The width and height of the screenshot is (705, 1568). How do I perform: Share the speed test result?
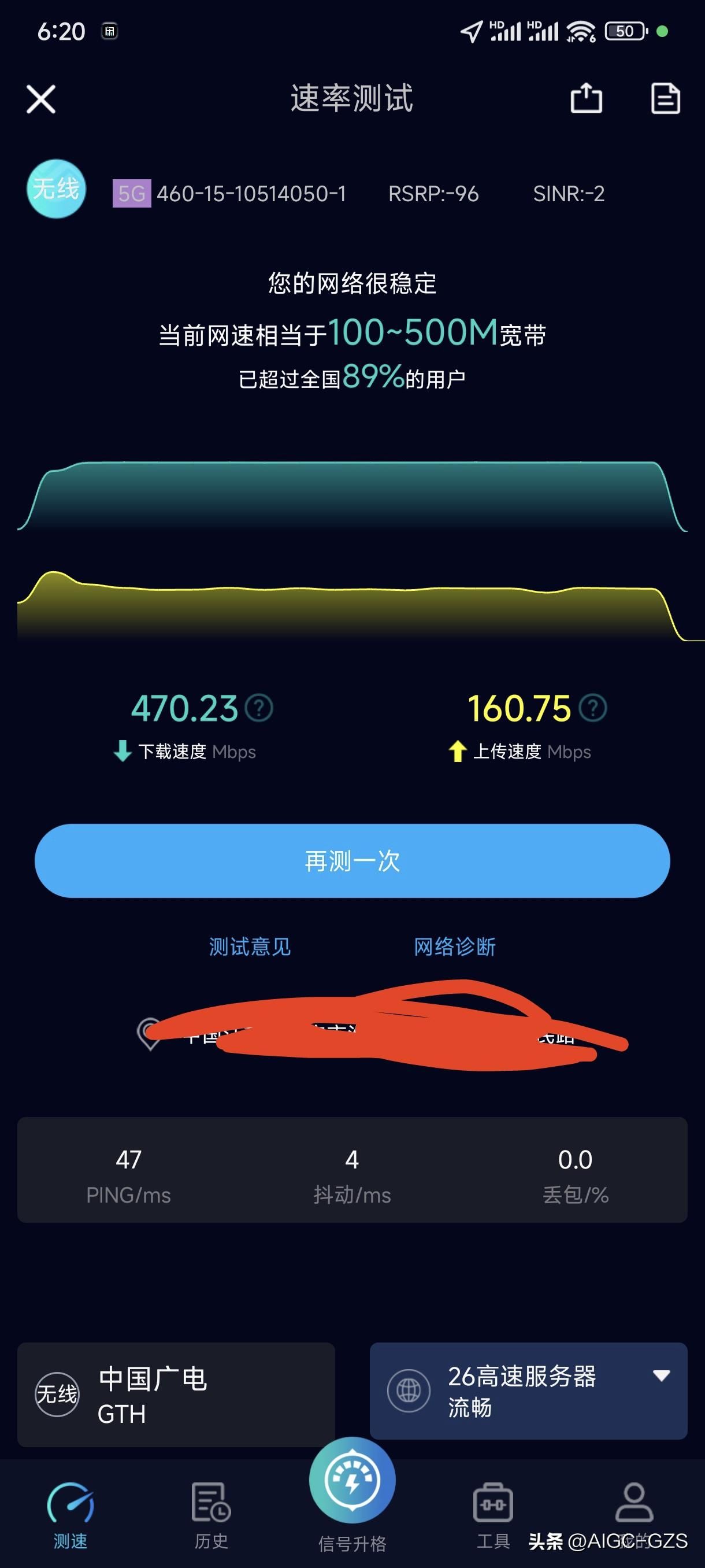point(586,98)
